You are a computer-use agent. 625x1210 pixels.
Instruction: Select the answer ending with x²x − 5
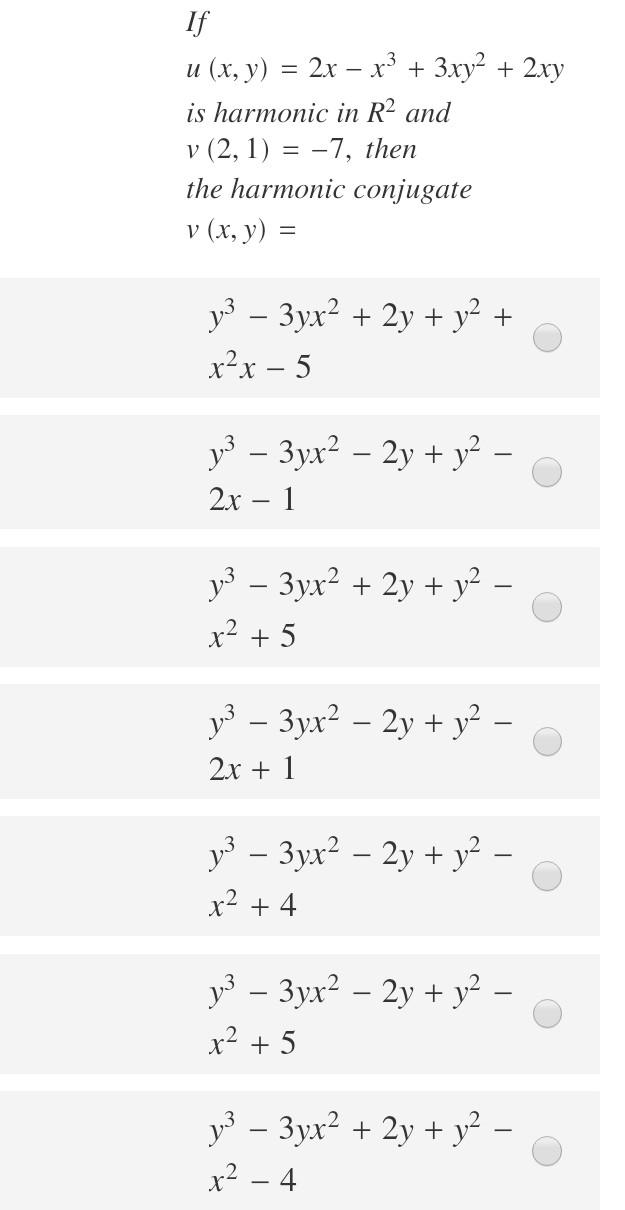pos(547,338)
